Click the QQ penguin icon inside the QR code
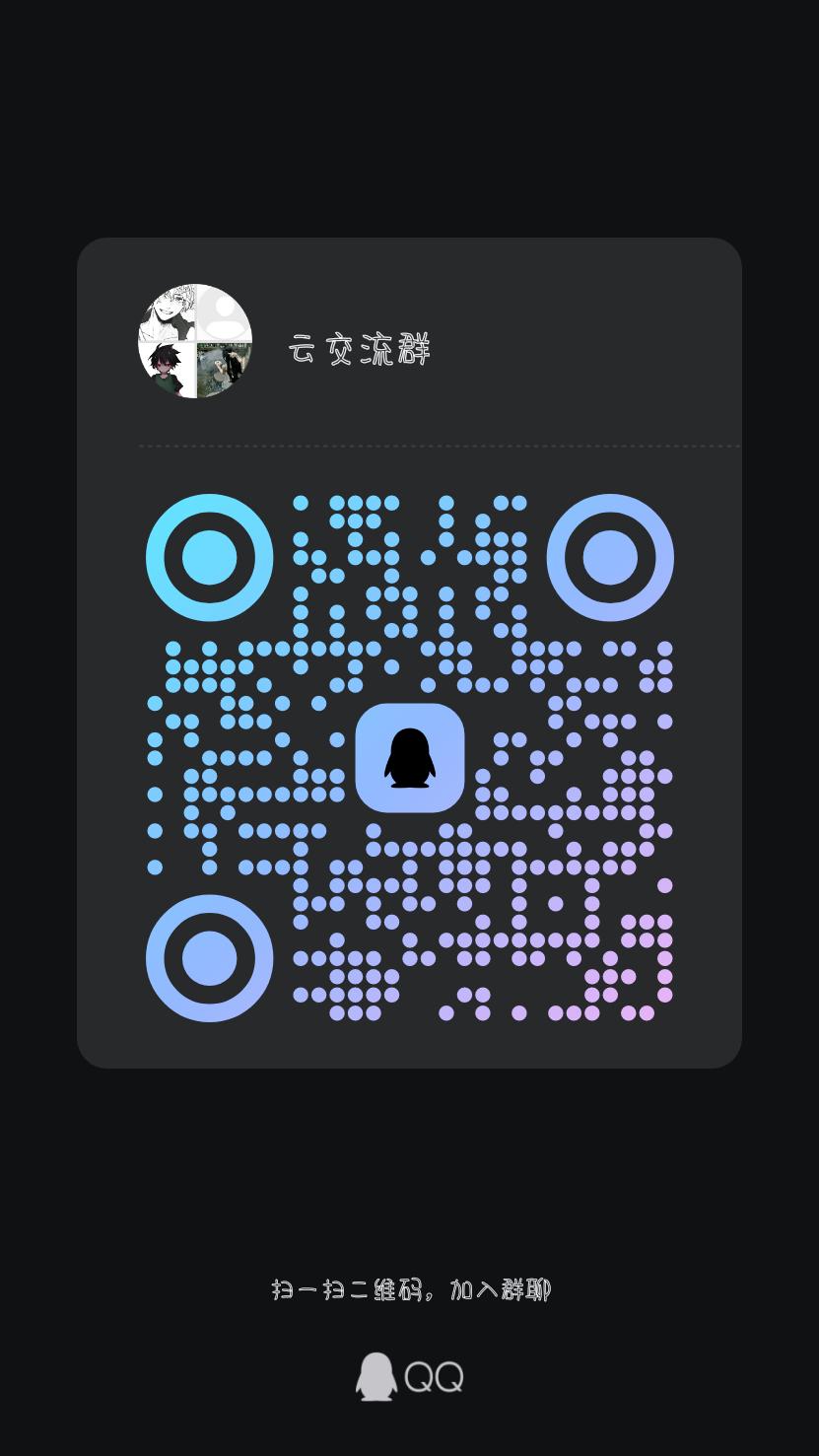 (410, 760)
